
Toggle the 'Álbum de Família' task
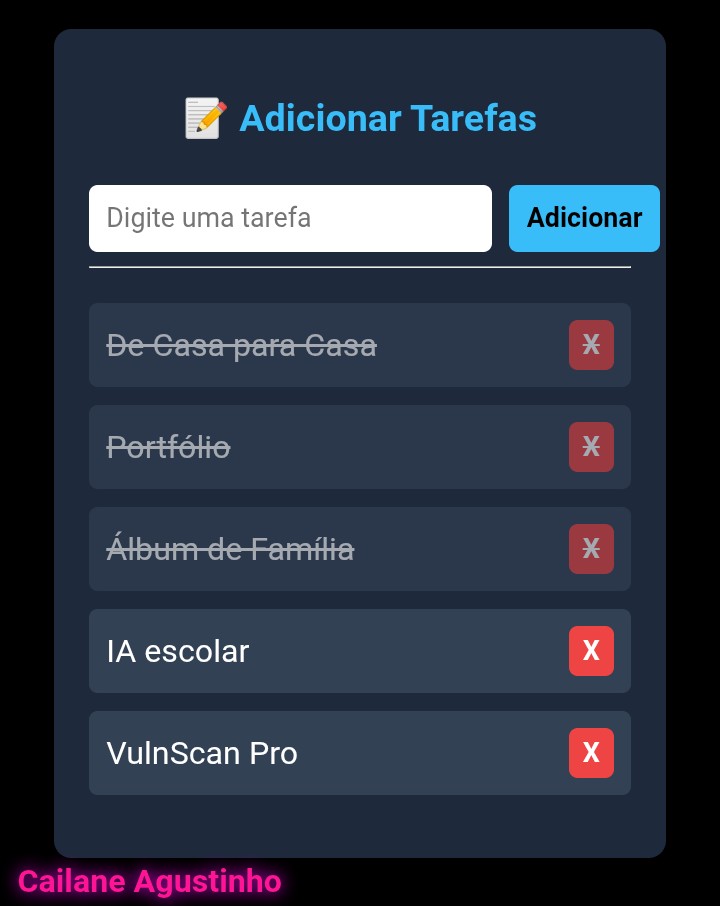pos(230,550)
